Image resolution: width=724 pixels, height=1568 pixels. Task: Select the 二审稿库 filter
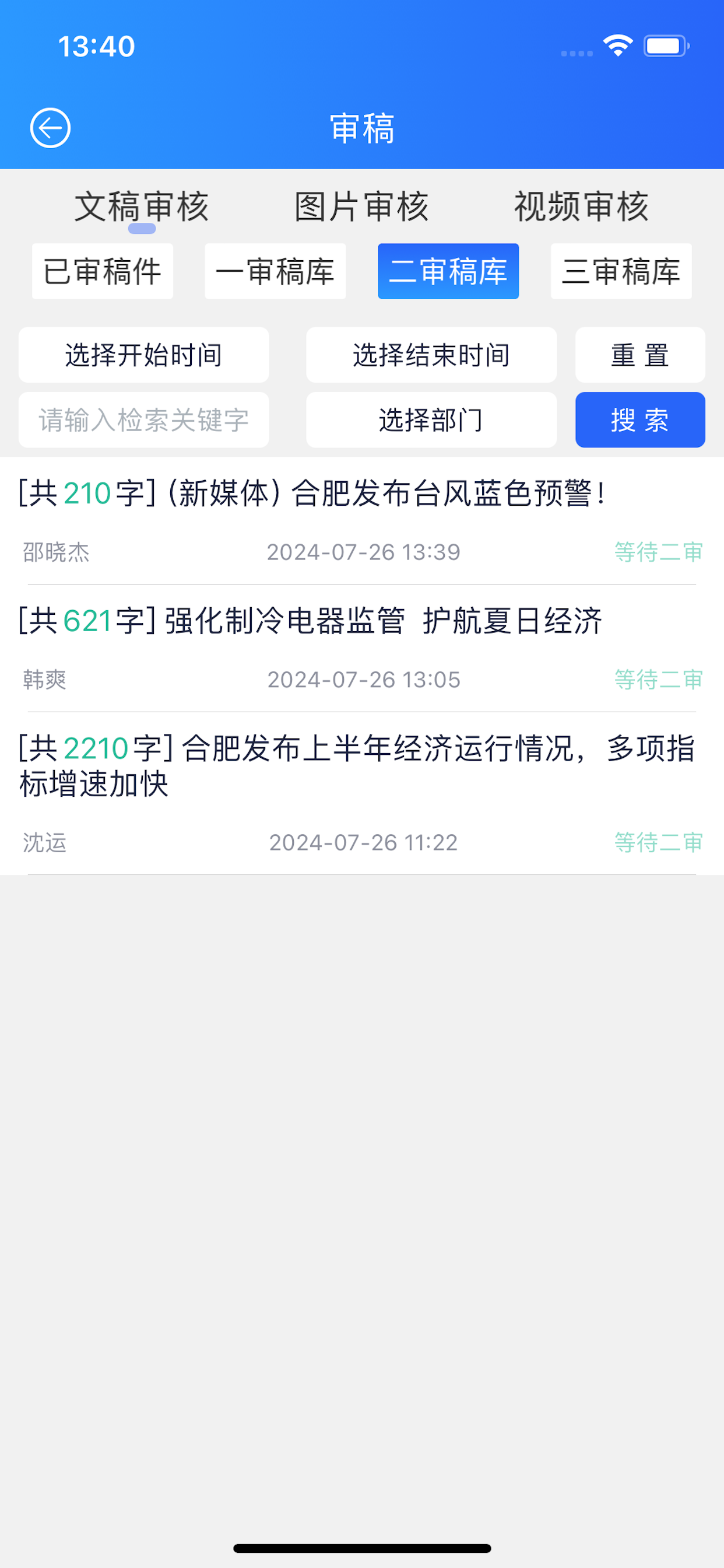[x=448, y=271]
